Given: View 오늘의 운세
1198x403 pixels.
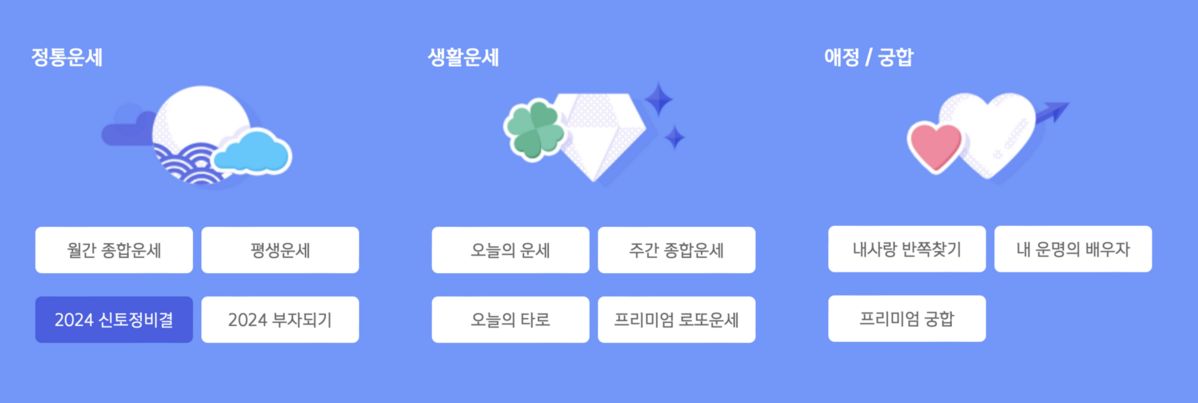Looking at the screenshot, I should (x=510, y=250).
